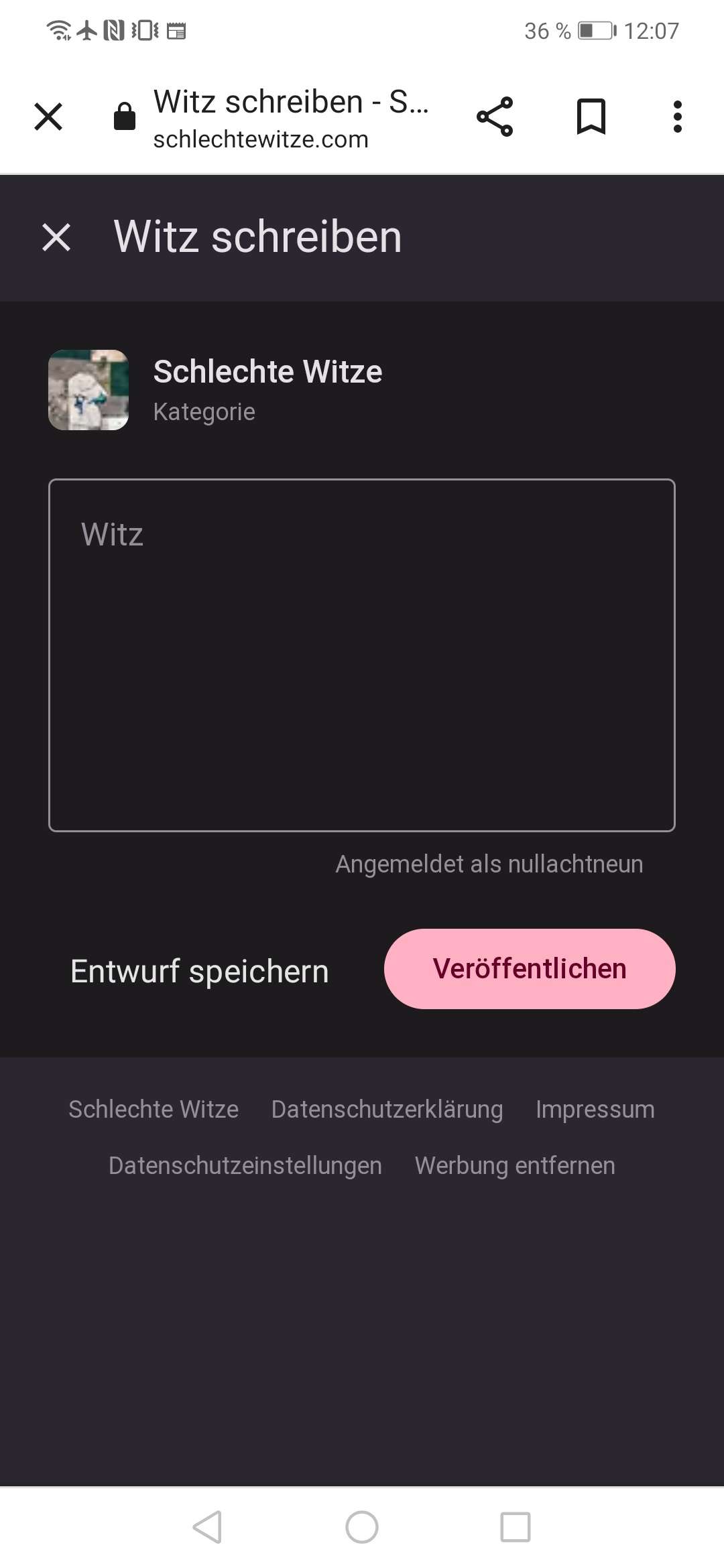Follow the Werbung entfernen link
Screen dimensions: 724x1568
coord(515,1166)
